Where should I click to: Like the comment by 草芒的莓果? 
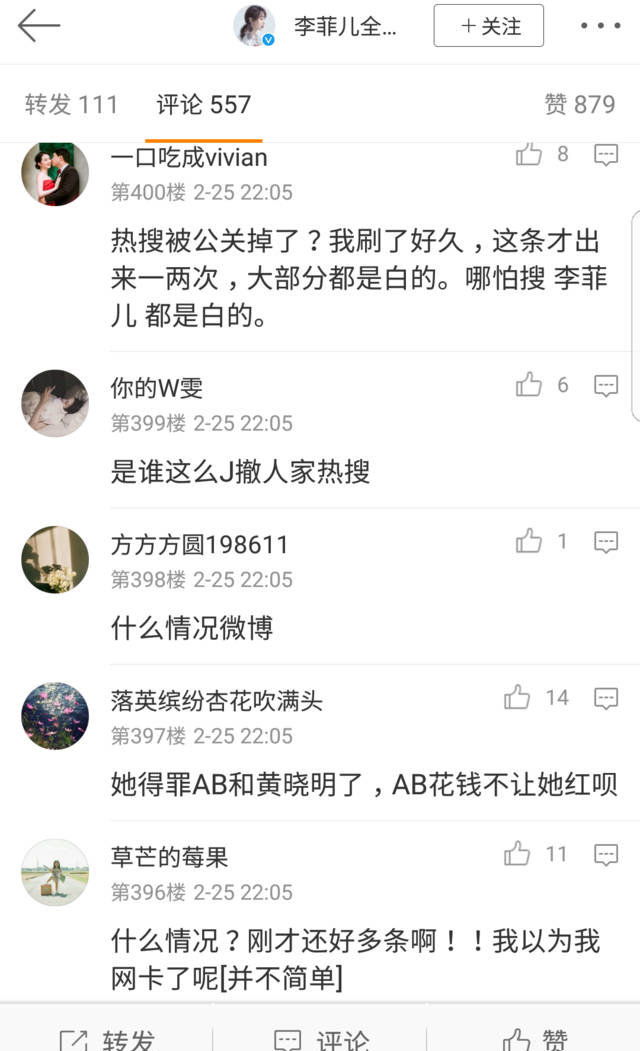pos(518,854)
